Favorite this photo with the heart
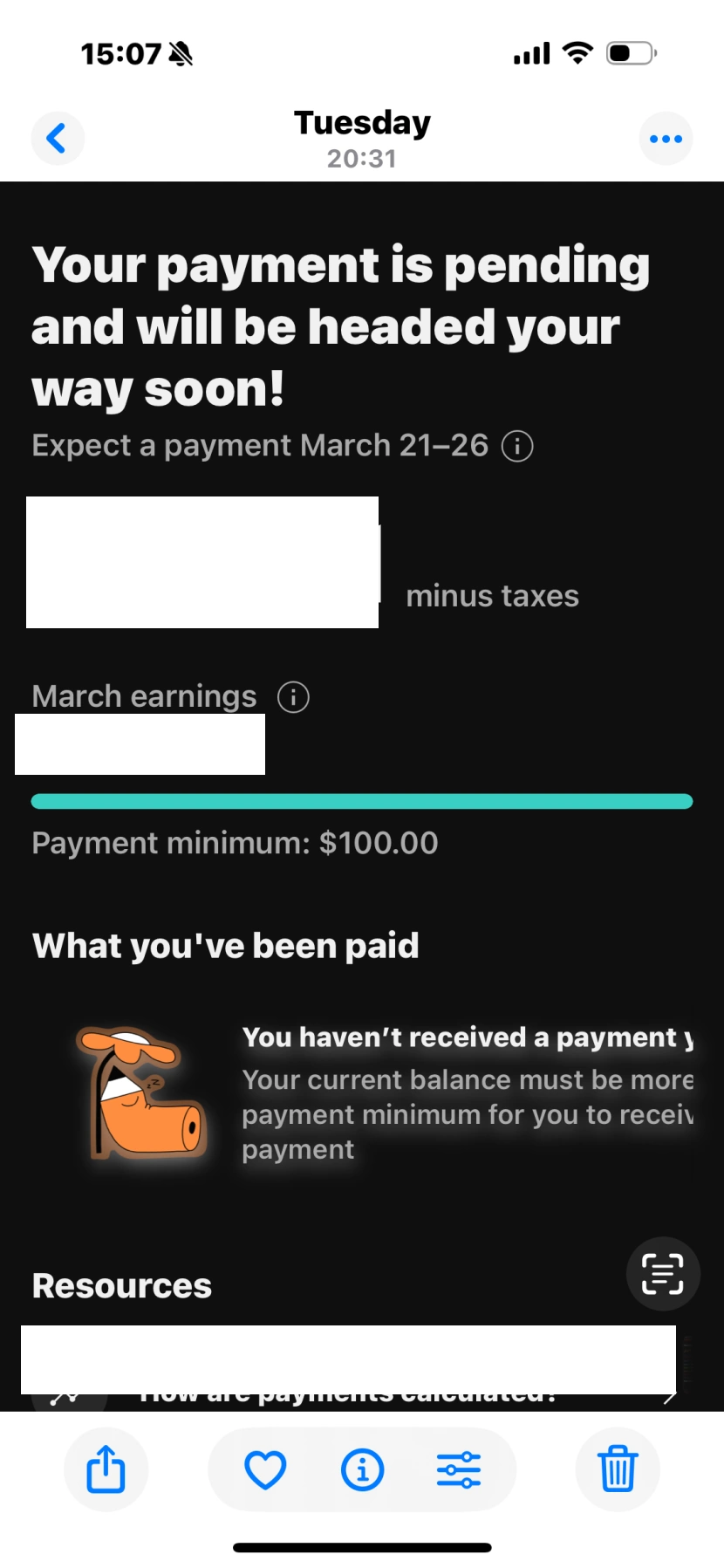Screen dimensions: 724x1568 click(x=265, y=1469)
